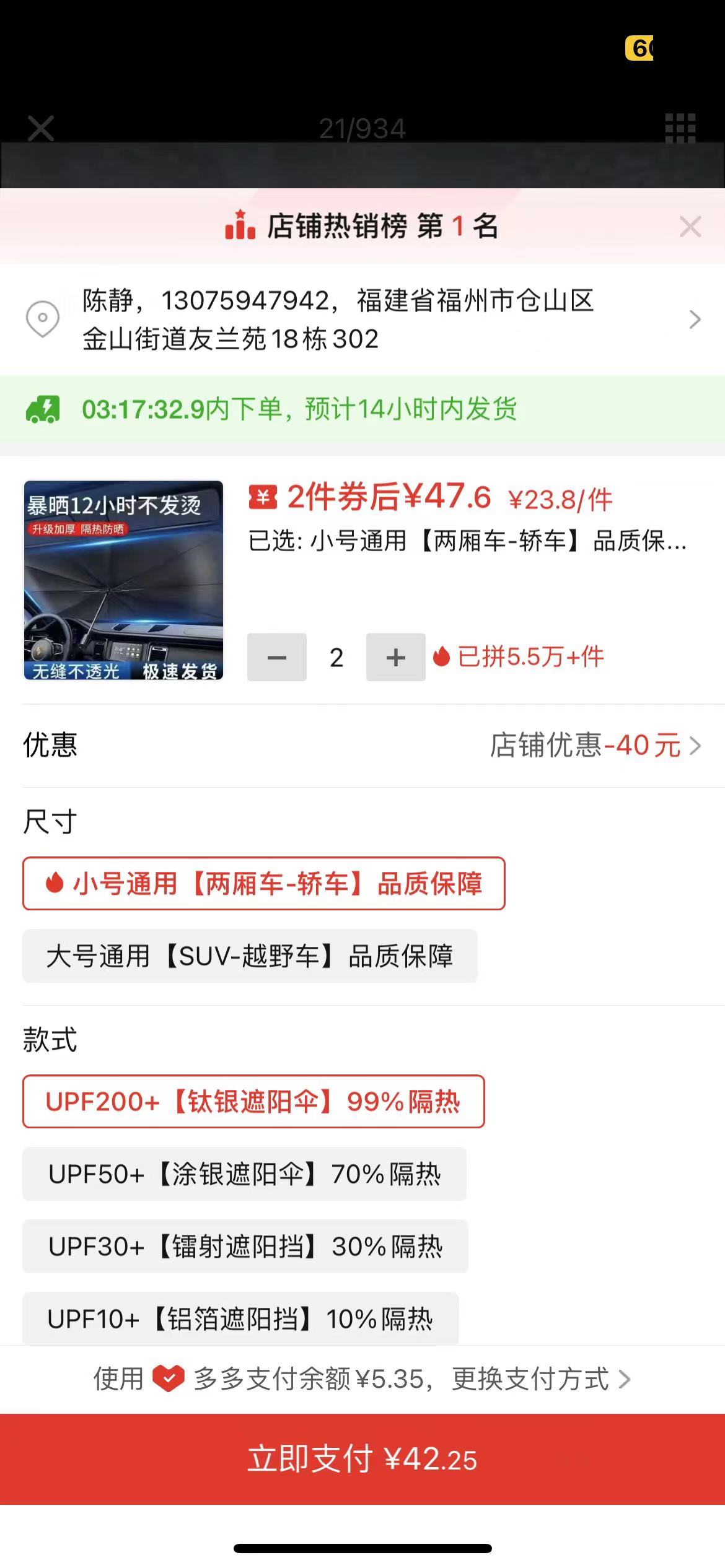
Task: Decrease quantity with the minus button
Action: pyautogui.click(x=277, y=657)
